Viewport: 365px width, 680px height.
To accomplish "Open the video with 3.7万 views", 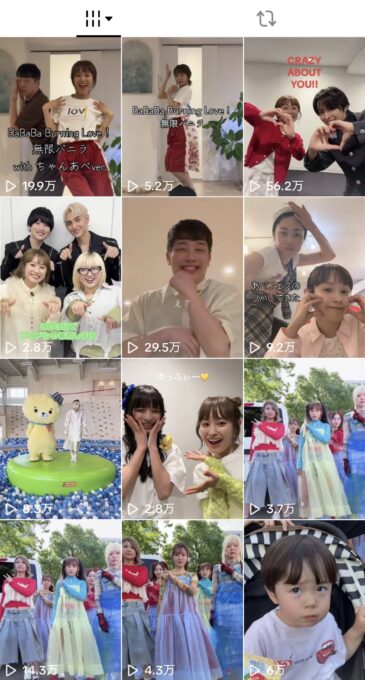I will coord(304,438).
